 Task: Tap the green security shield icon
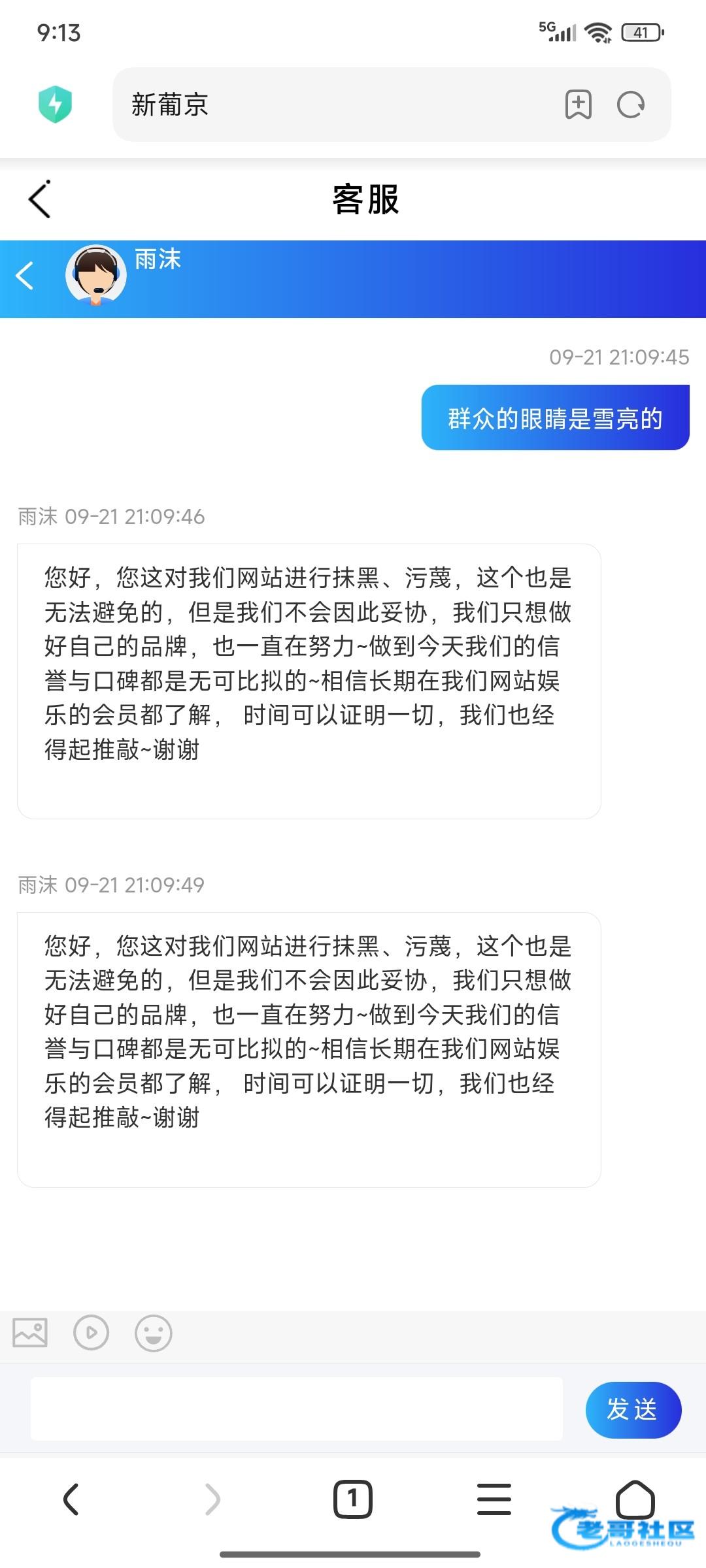click(55, 105)
